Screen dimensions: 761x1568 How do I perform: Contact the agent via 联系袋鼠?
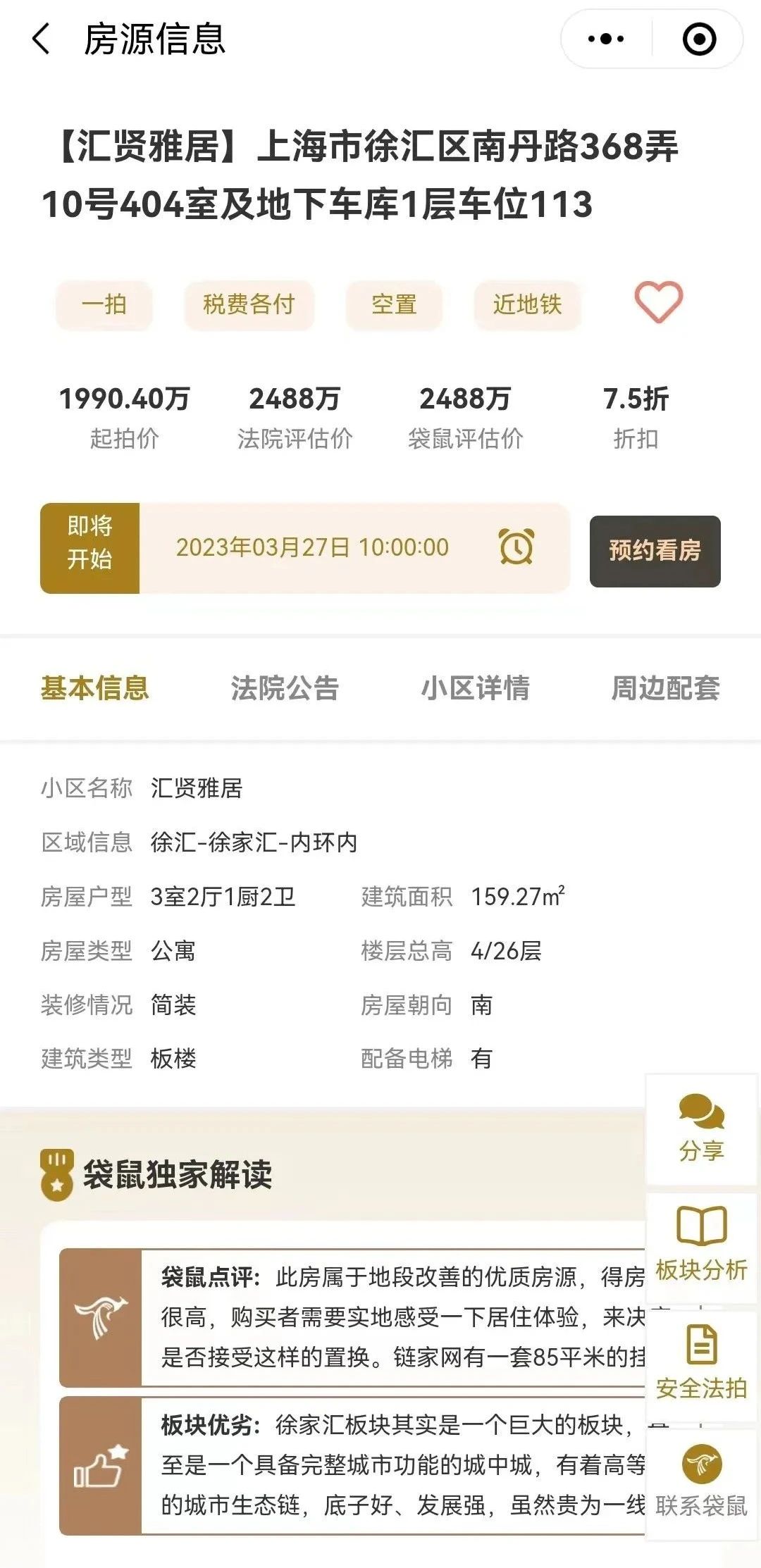click(x=701, y=1481)
